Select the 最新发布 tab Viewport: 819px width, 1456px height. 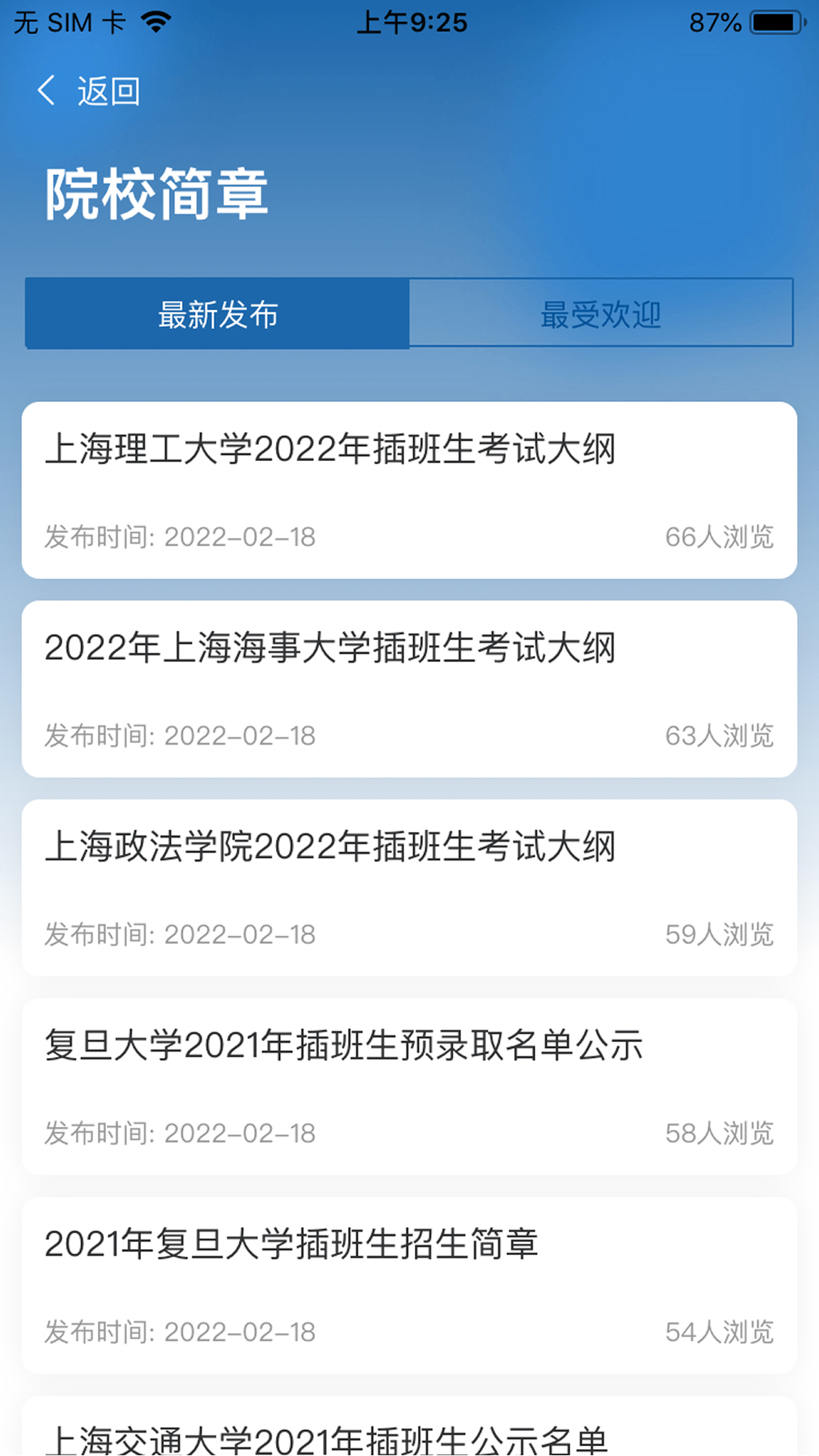[x=218, y=313]
